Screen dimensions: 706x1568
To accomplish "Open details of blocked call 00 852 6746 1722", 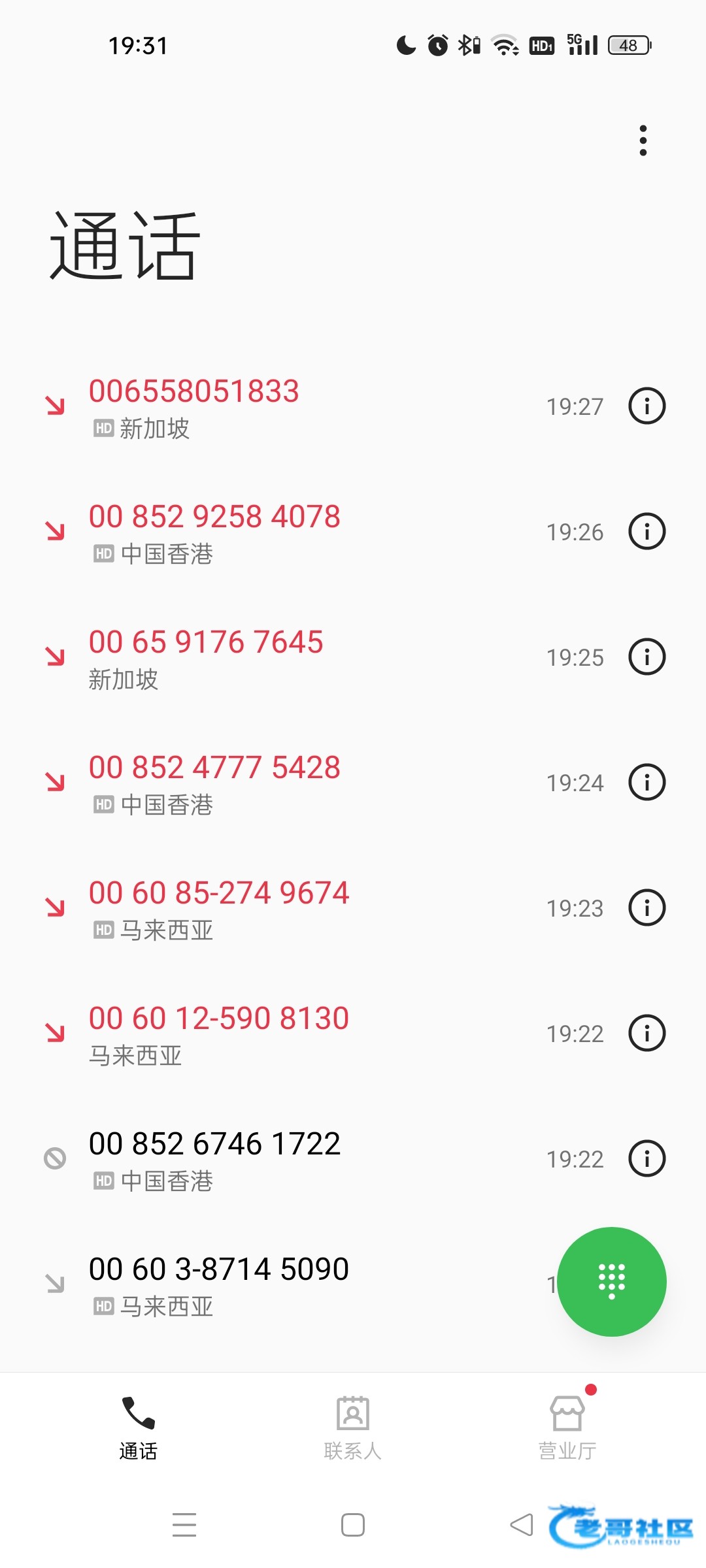I will point(647,1158).
